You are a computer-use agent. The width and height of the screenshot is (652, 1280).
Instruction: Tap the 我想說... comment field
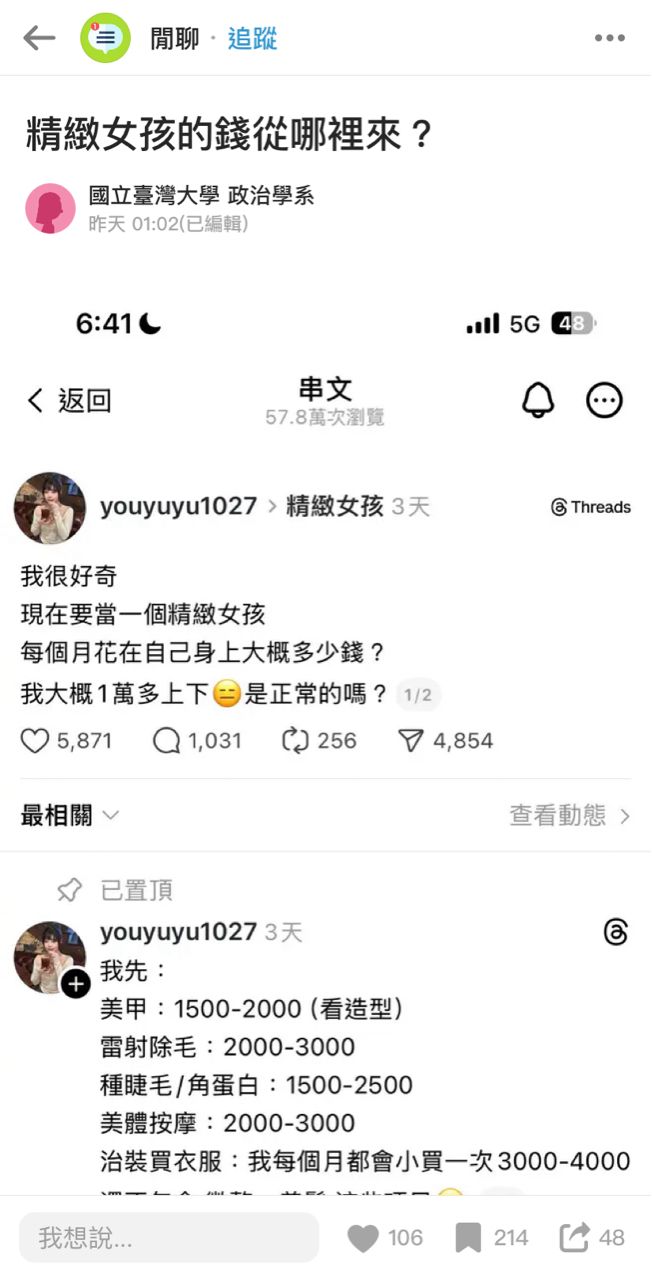click(x=168, y=1238)
